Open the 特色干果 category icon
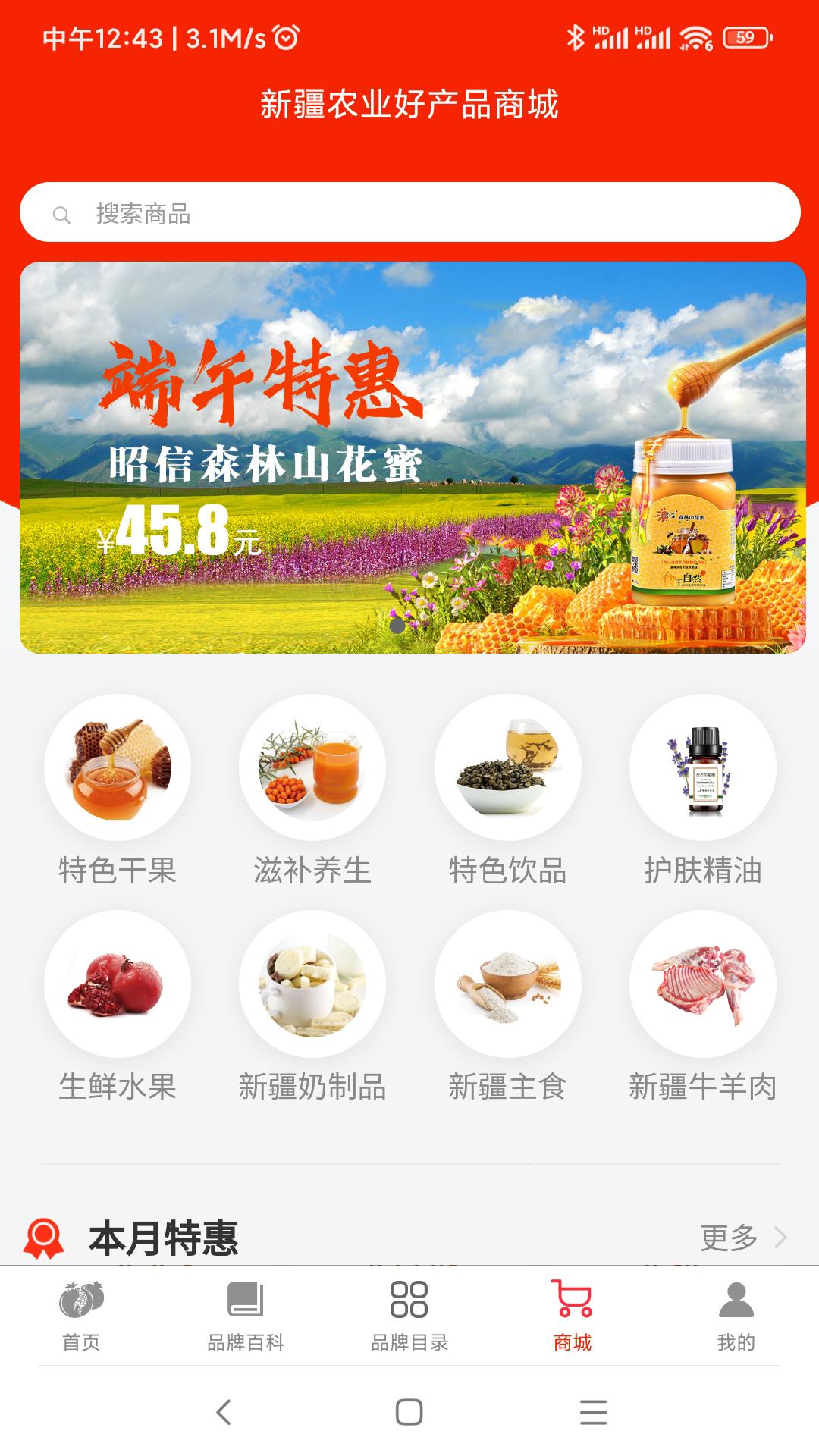The image size is (819, 1456). point(118,767)
